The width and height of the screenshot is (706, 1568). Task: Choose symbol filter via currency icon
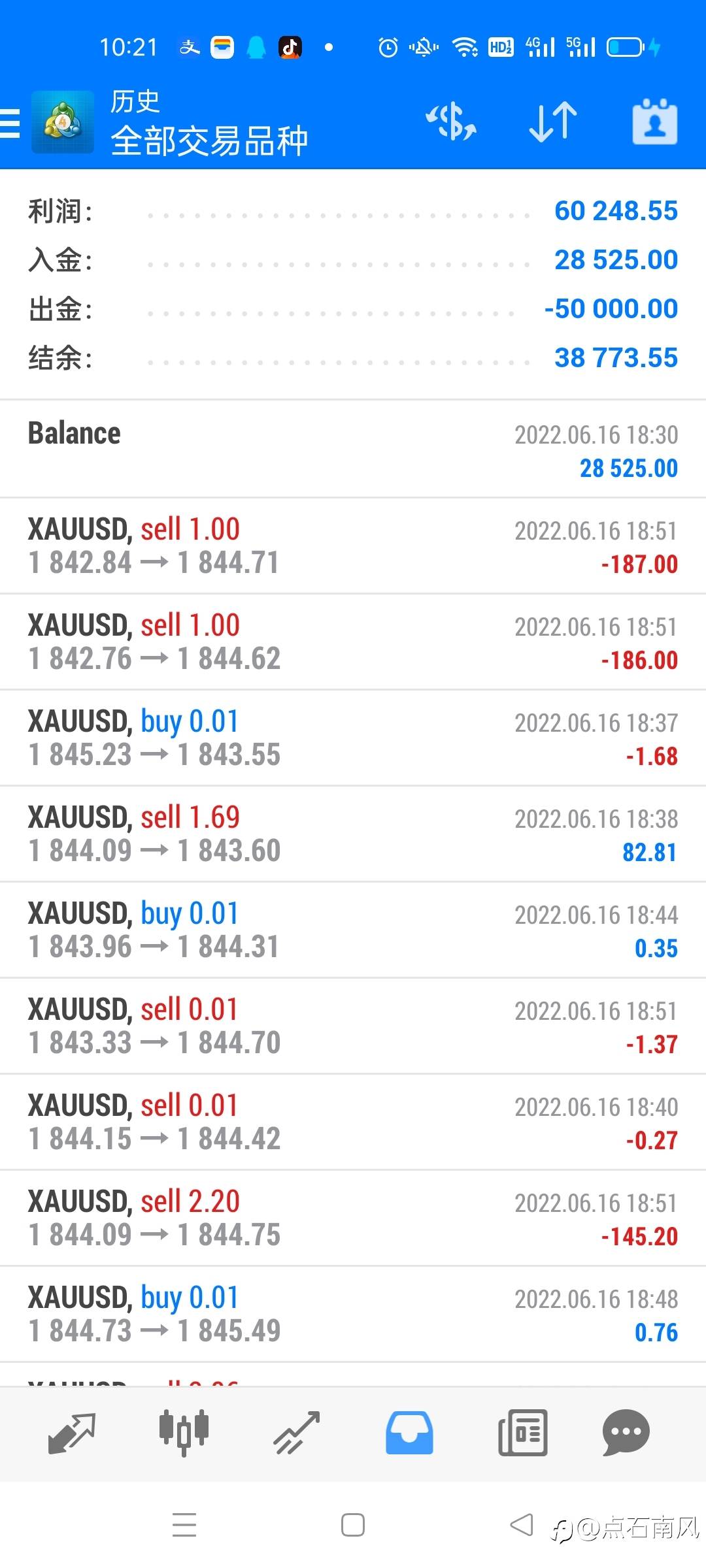click(451, 122)
